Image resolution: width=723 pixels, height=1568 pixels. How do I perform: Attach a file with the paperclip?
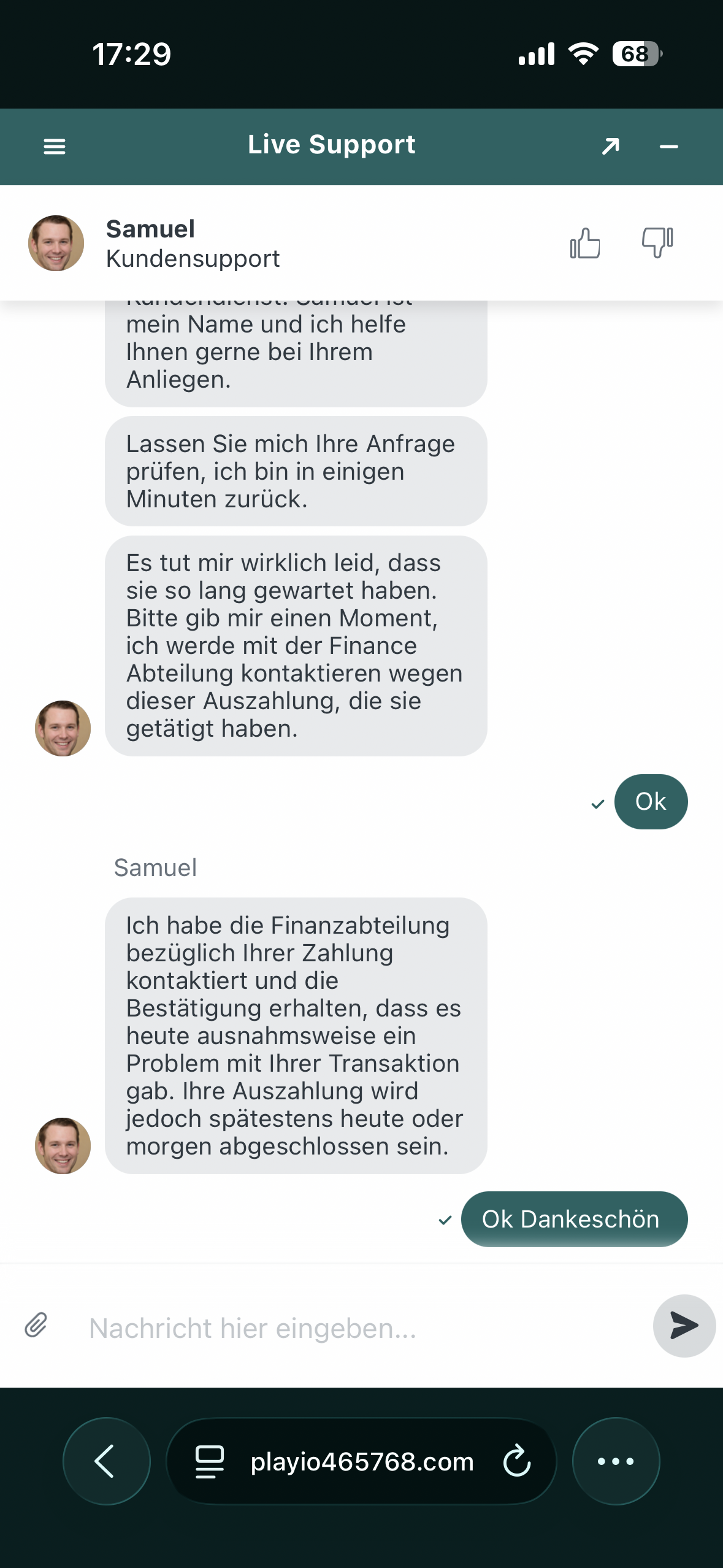pos(36,1325)
